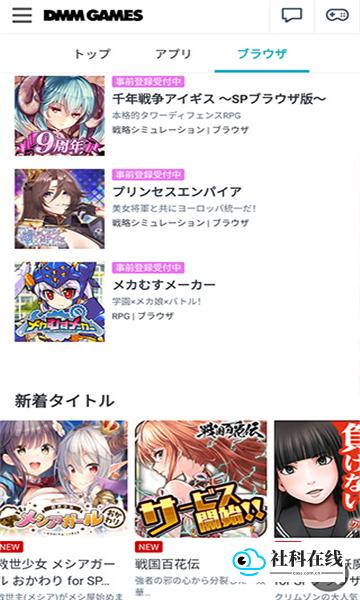Select the ブラウザ tab
This screenshot has height=600, width=360.
(262, 54)
